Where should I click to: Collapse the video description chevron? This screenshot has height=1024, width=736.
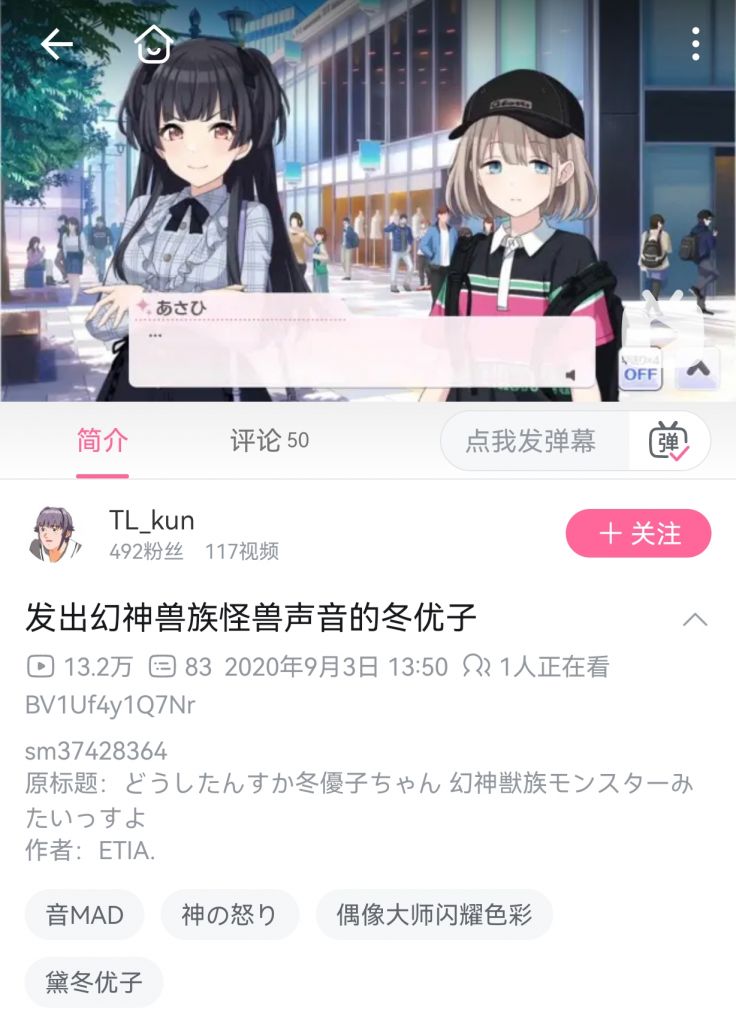(695, 619)
